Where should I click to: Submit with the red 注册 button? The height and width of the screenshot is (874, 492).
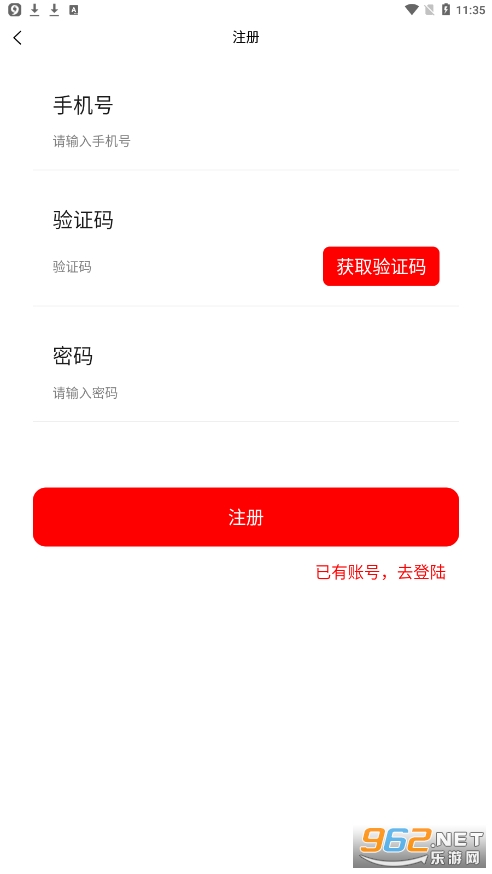click(x=246, y=517)
